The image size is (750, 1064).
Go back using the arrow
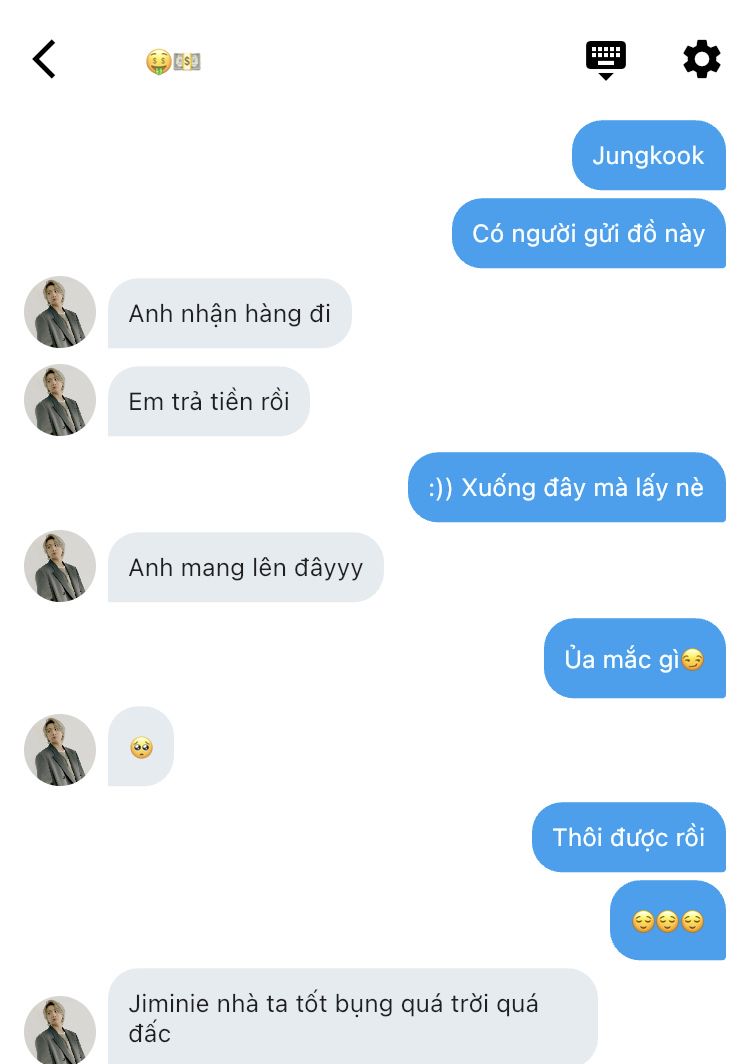[x=44, y=60]
